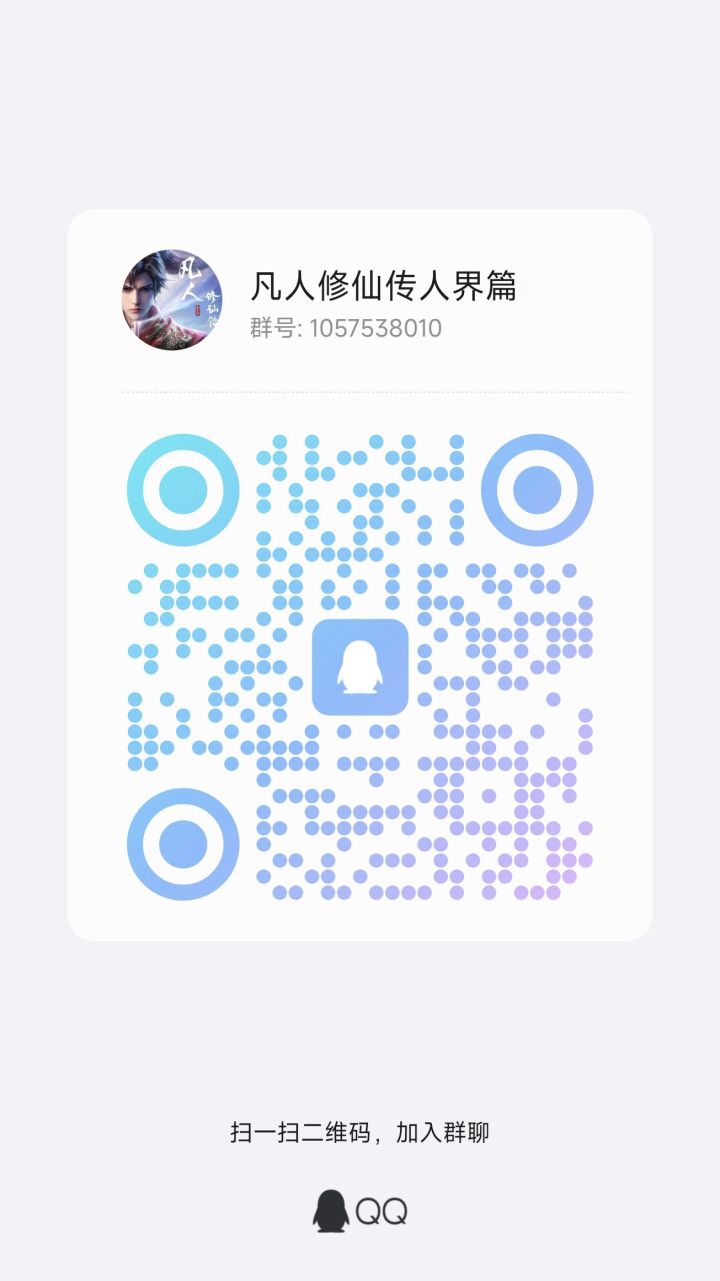Select the group title 凡人修仙传人界篇
The image size is (720, 1281).
point(385,284)
